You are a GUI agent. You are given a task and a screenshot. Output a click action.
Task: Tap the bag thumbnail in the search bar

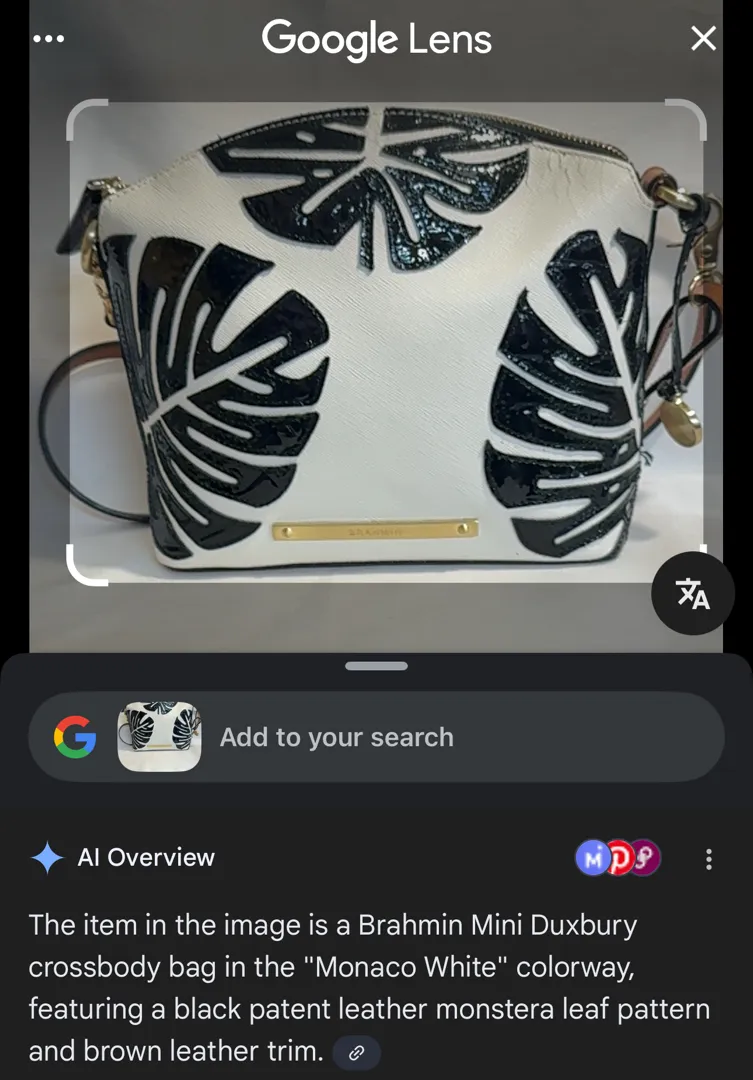tap(159, 737)
